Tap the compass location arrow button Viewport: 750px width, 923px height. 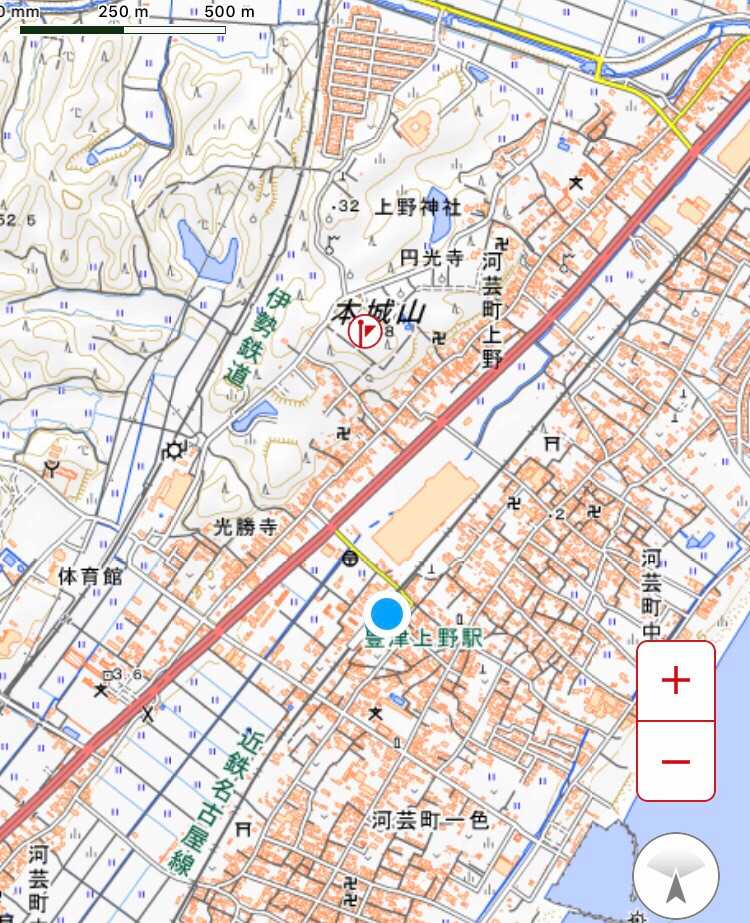click(x=676, y=876)
